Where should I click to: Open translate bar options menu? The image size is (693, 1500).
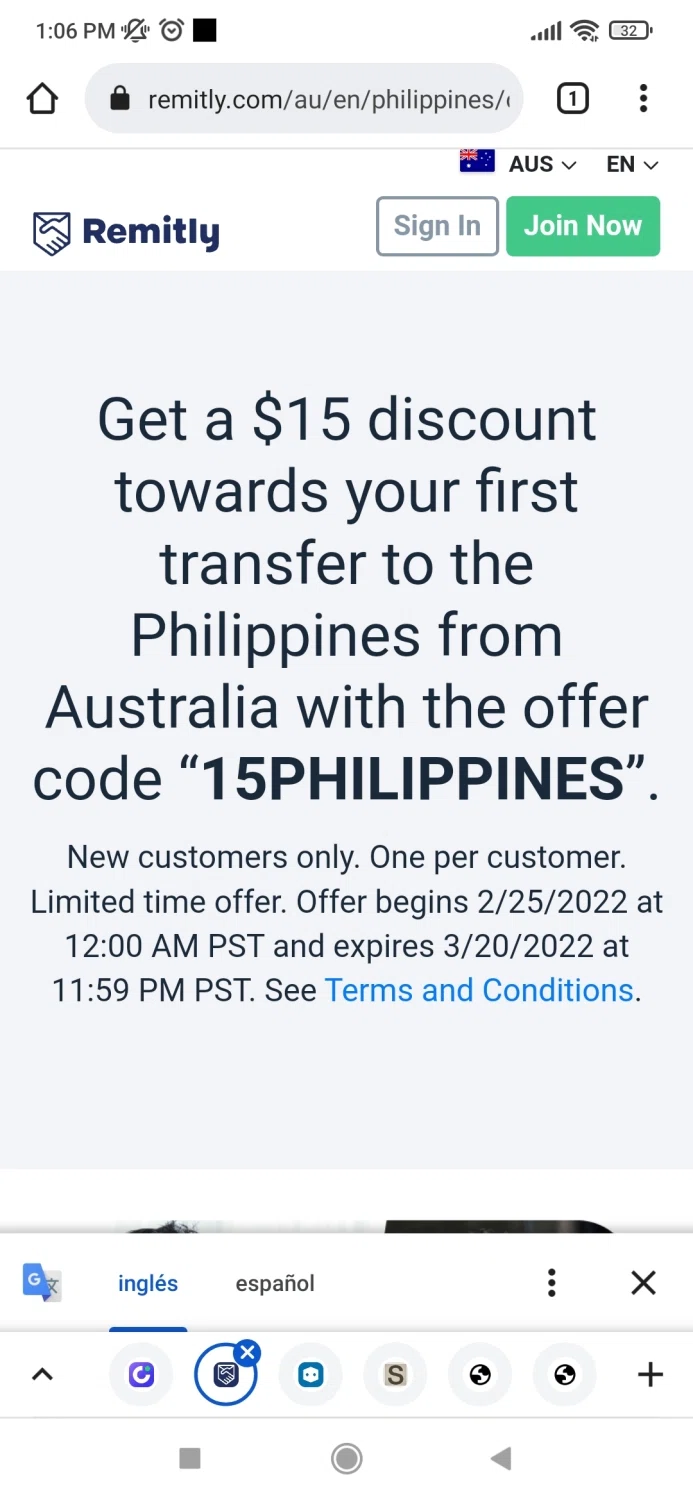551,1283
